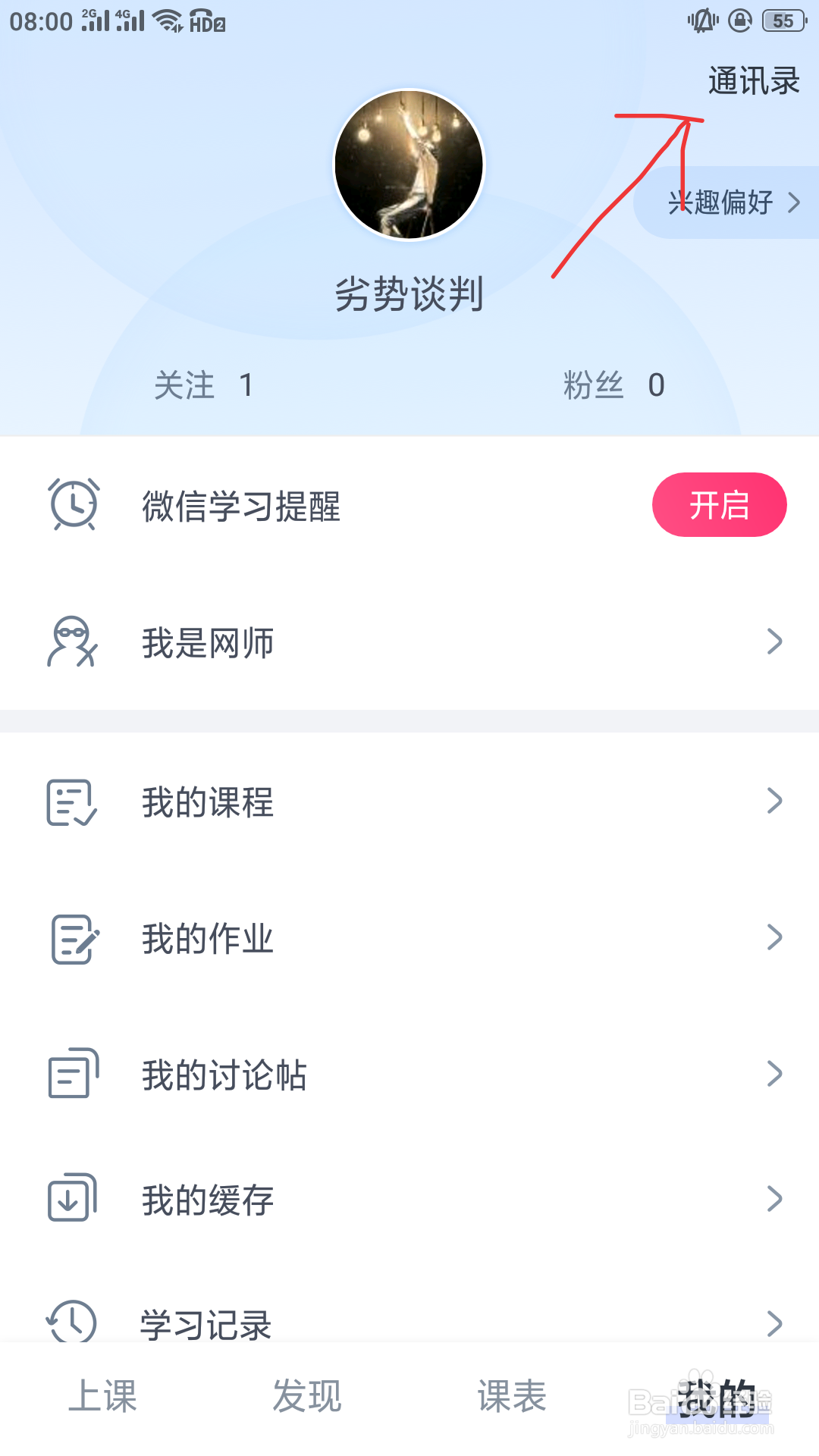This screenshot has height=1456, width=819.
Task: Toggle the WeChat learning reminder on
Action: [719, 504]
